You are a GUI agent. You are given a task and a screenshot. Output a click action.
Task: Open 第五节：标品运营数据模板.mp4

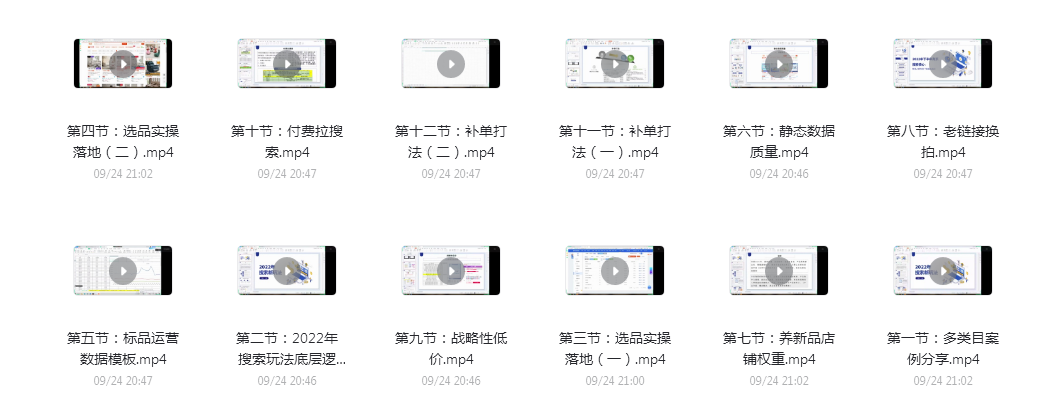coord(123,270)
